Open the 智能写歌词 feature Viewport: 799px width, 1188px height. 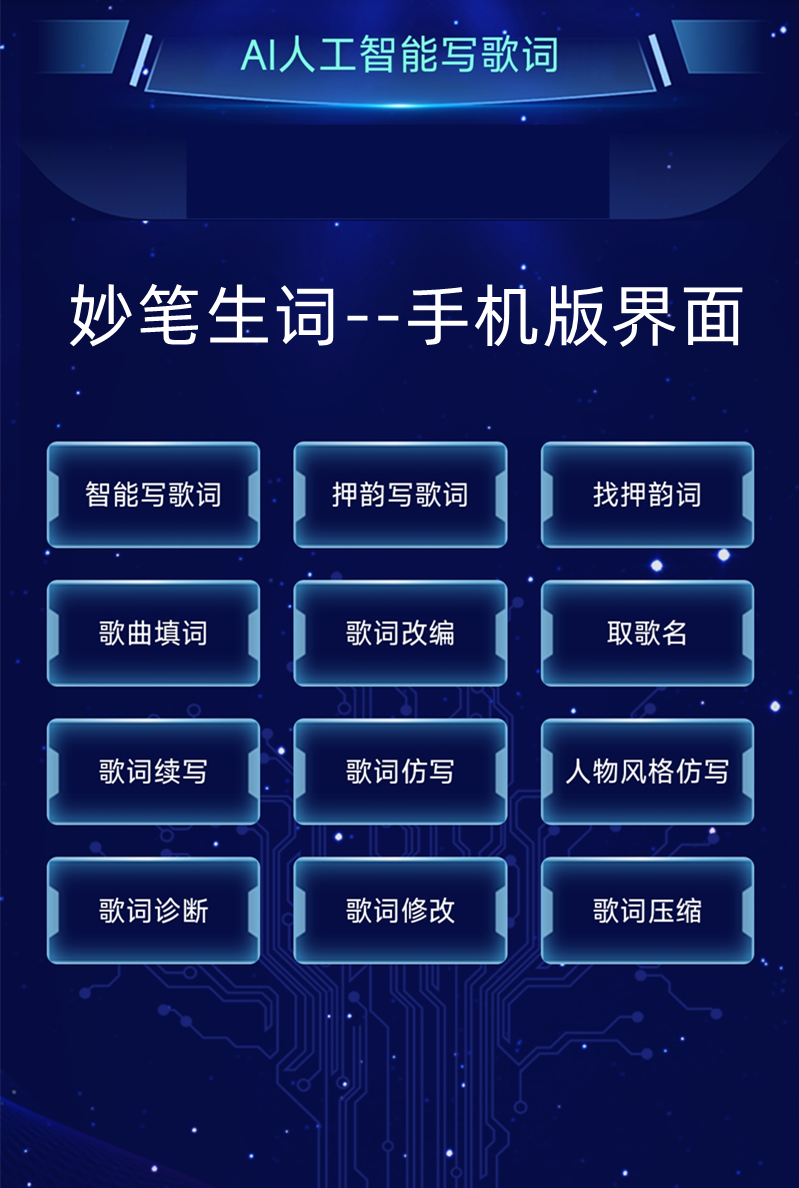coord(153,495)
